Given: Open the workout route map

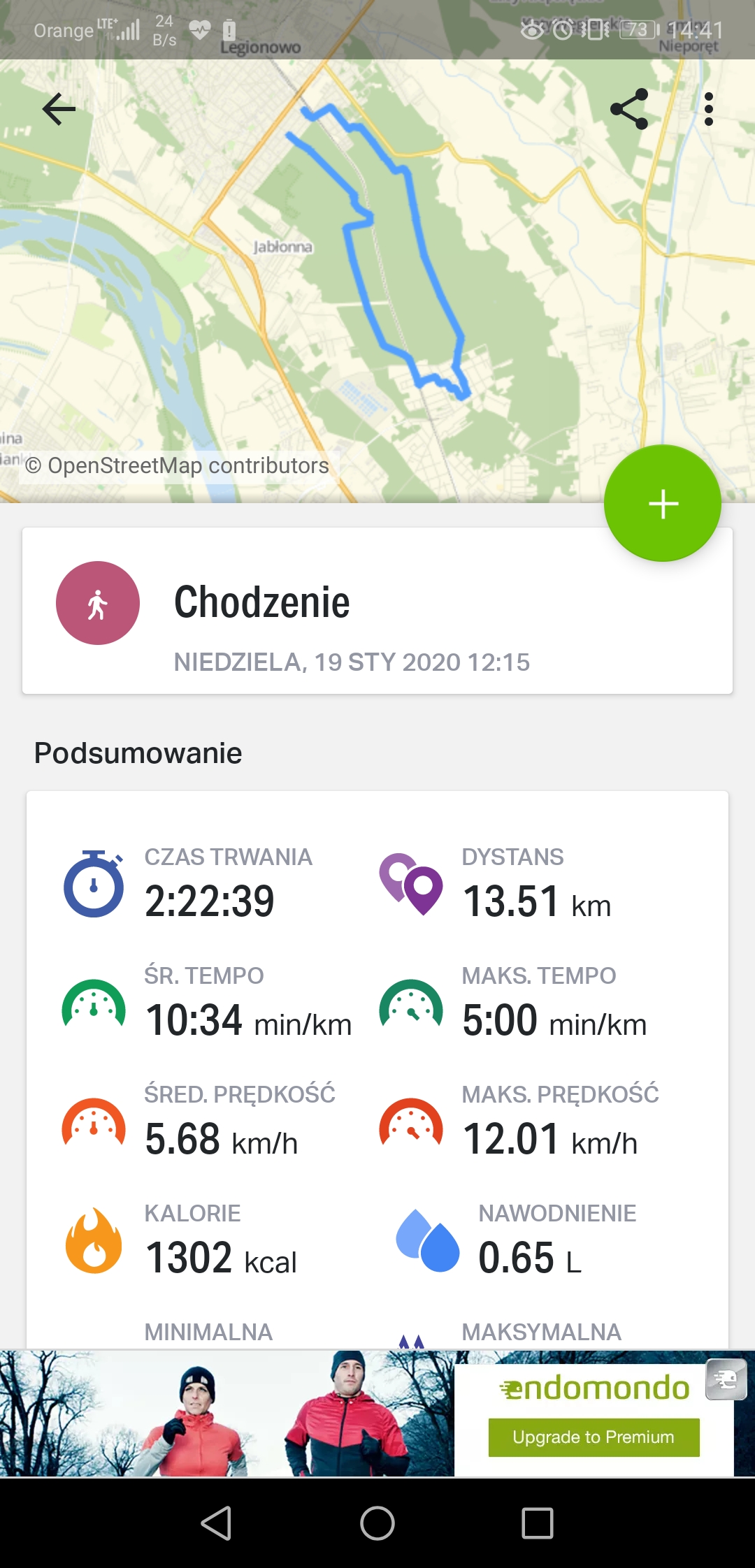Looking at the screenshot, I should coord(377,280).
